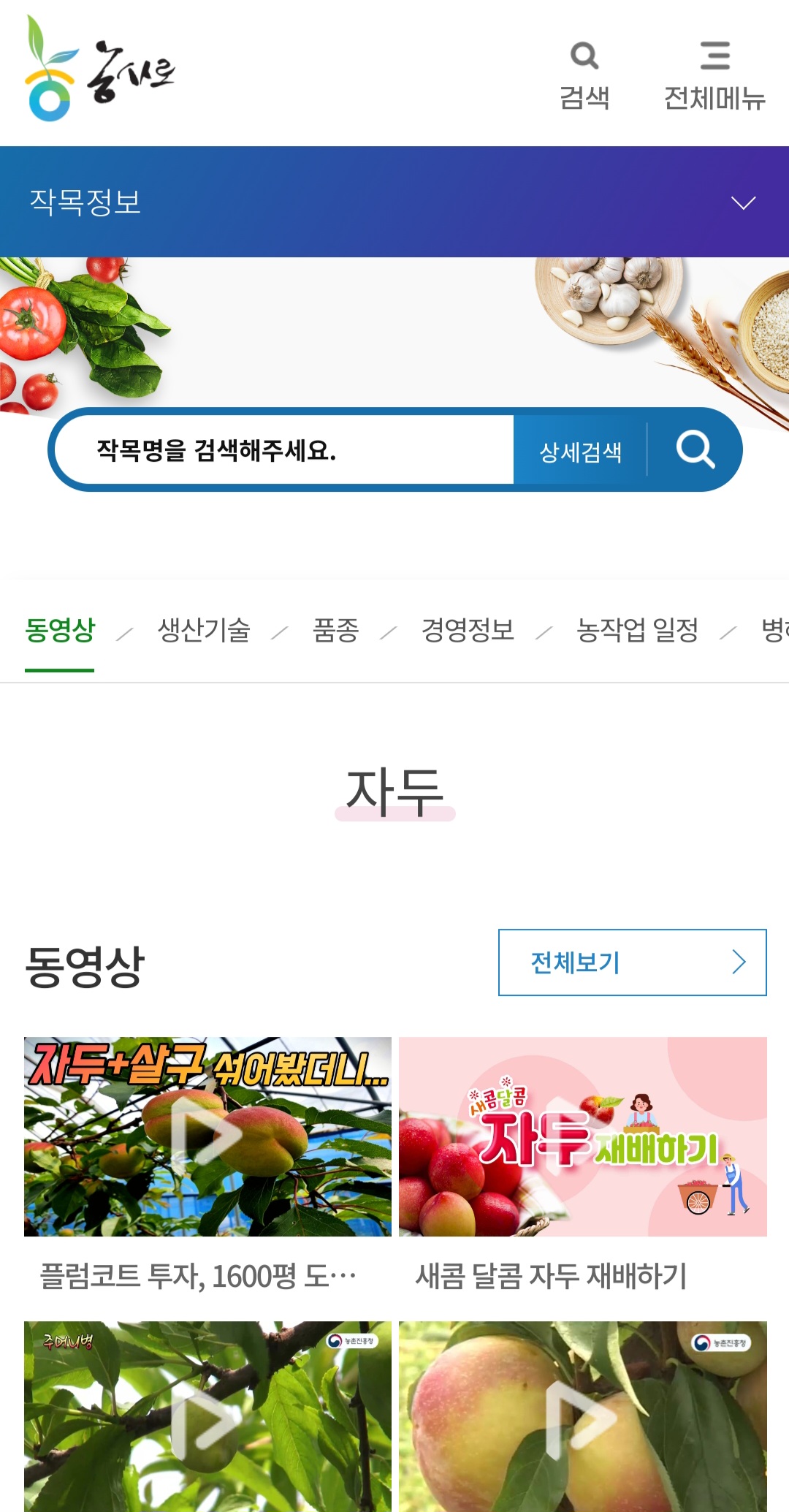This screenshot has width=789, height=1512.
Task: Select the 동영상 tab
Action: click(x=60, y=630)
